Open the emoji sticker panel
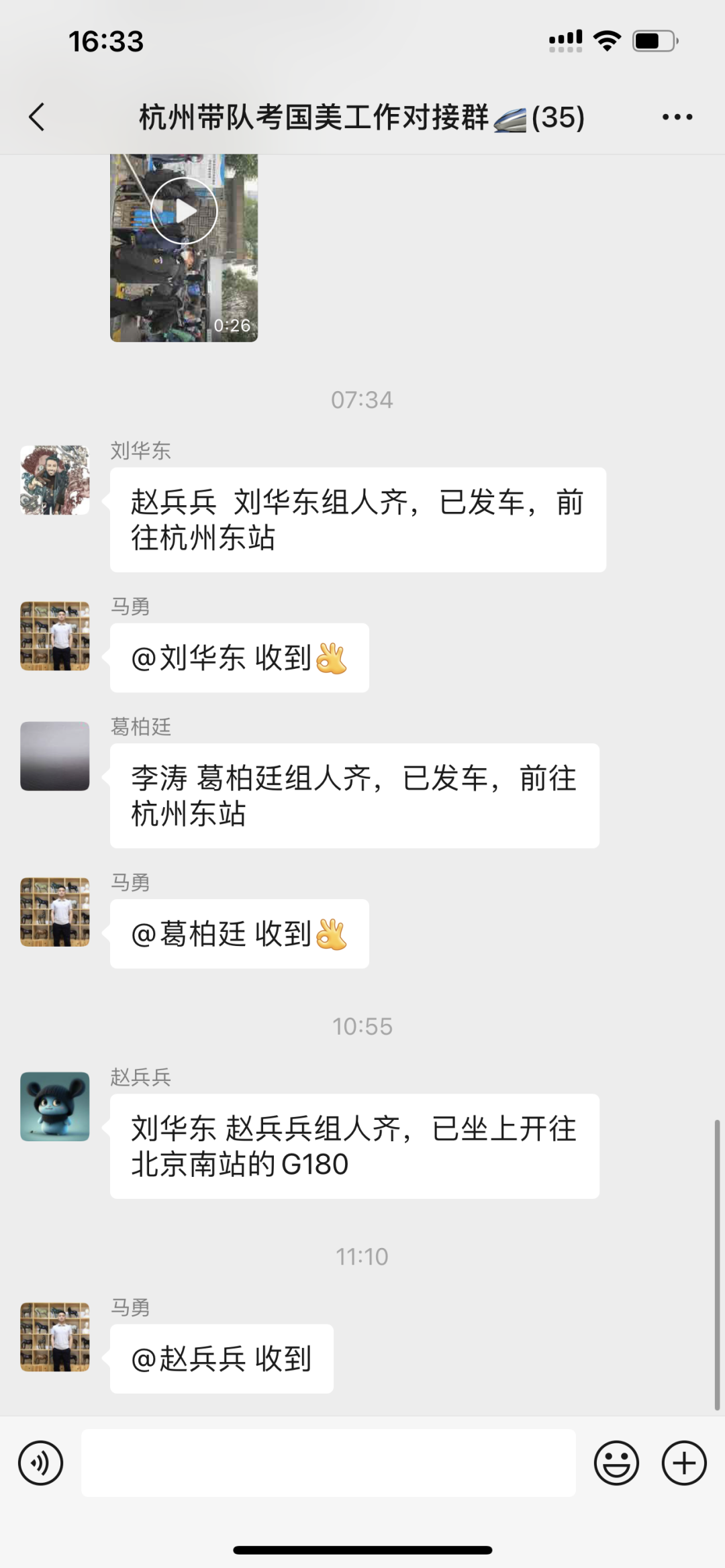The width and height of the screenshot is (725, 1568). 616,1463
